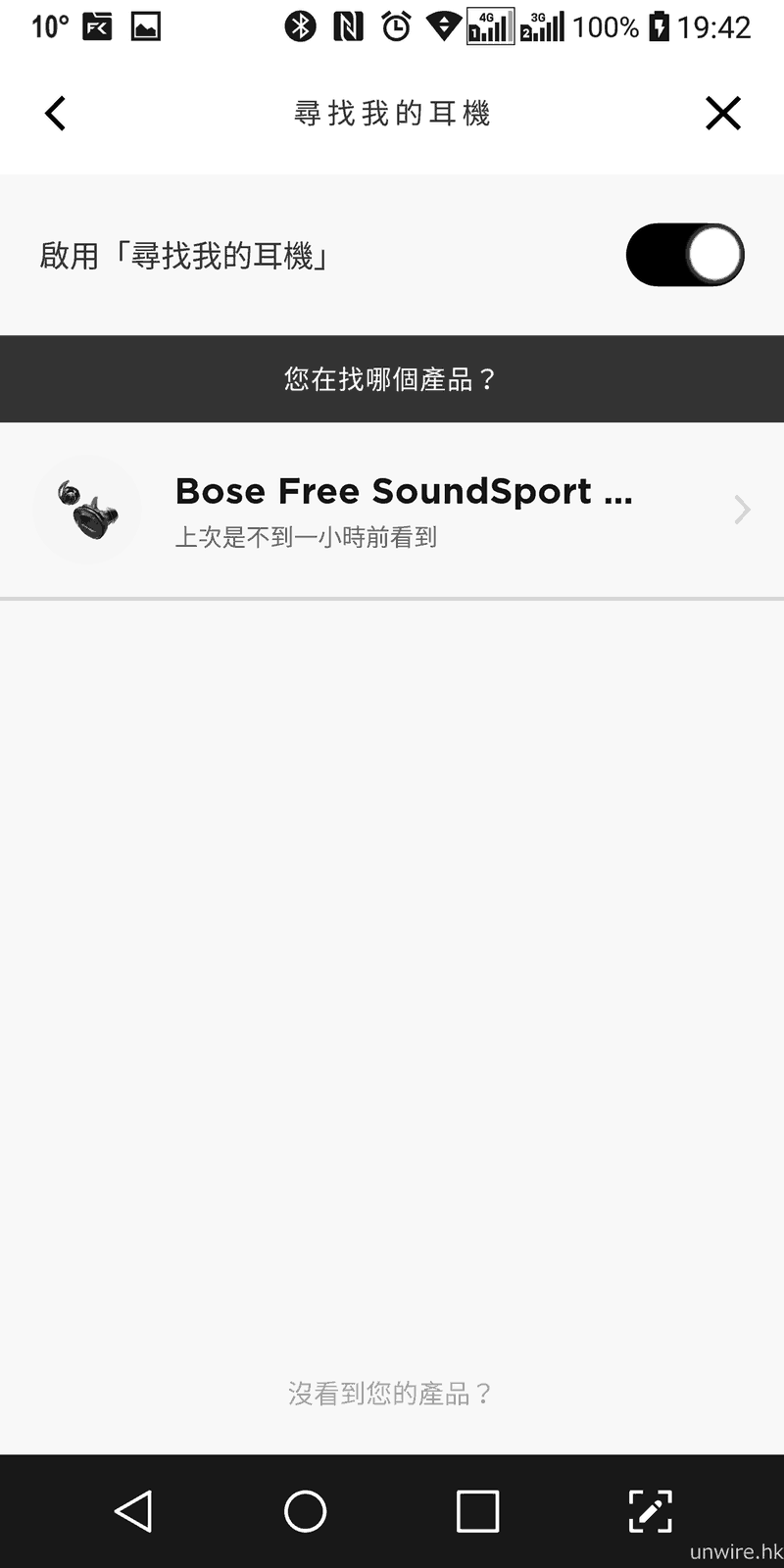Screen dimensions: 784x1568
Task: Close the 尋找我的耳機 screen
Action: coord(723,114)
